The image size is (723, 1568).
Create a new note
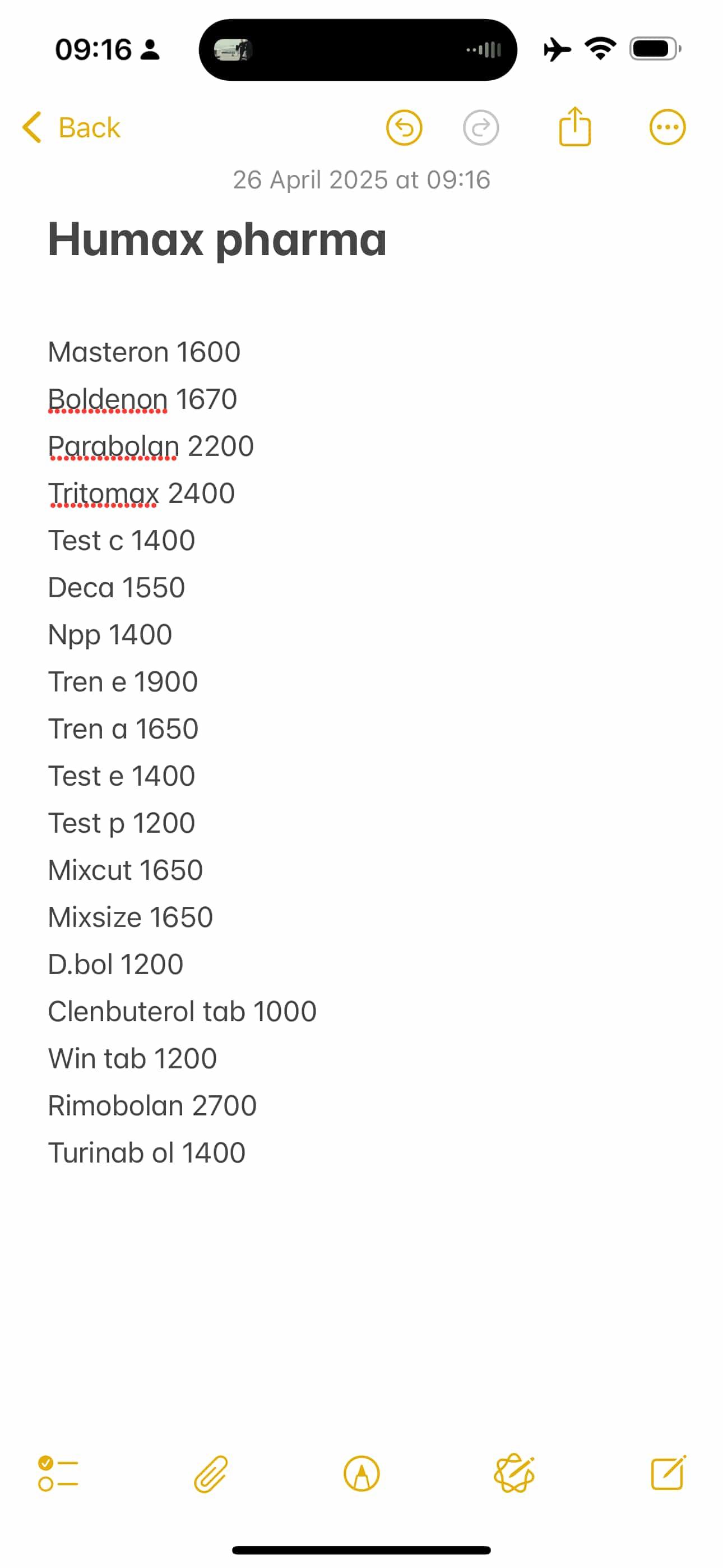668,1473
